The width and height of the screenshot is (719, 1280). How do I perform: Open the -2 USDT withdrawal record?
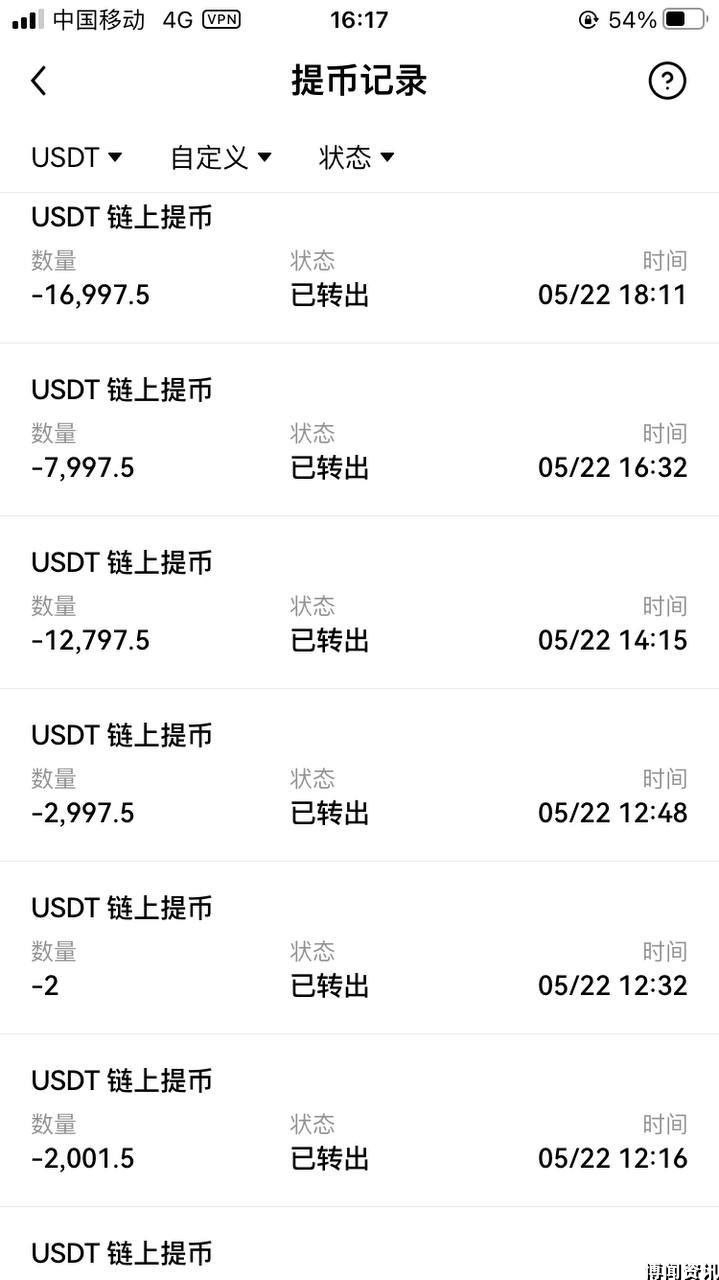[x=359, y=949]
